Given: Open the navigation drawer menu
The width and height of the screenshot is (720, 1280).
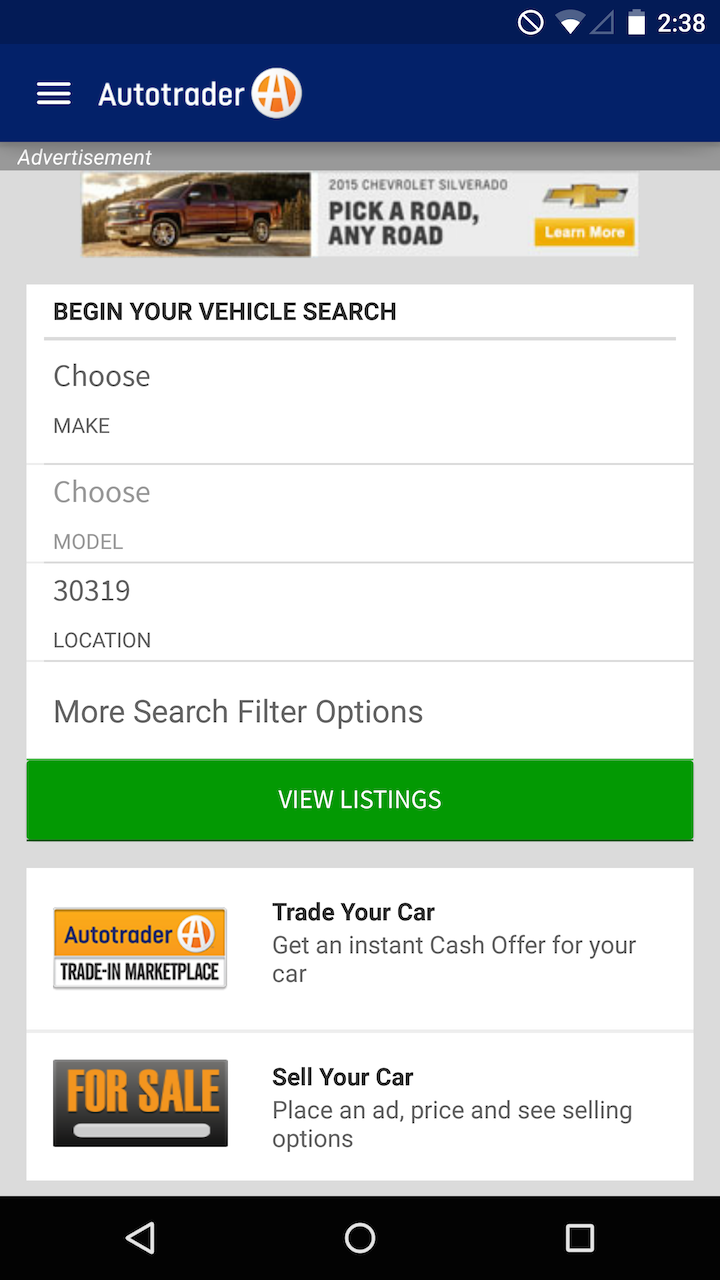Looking at the screenshot, I should (53, 92).
